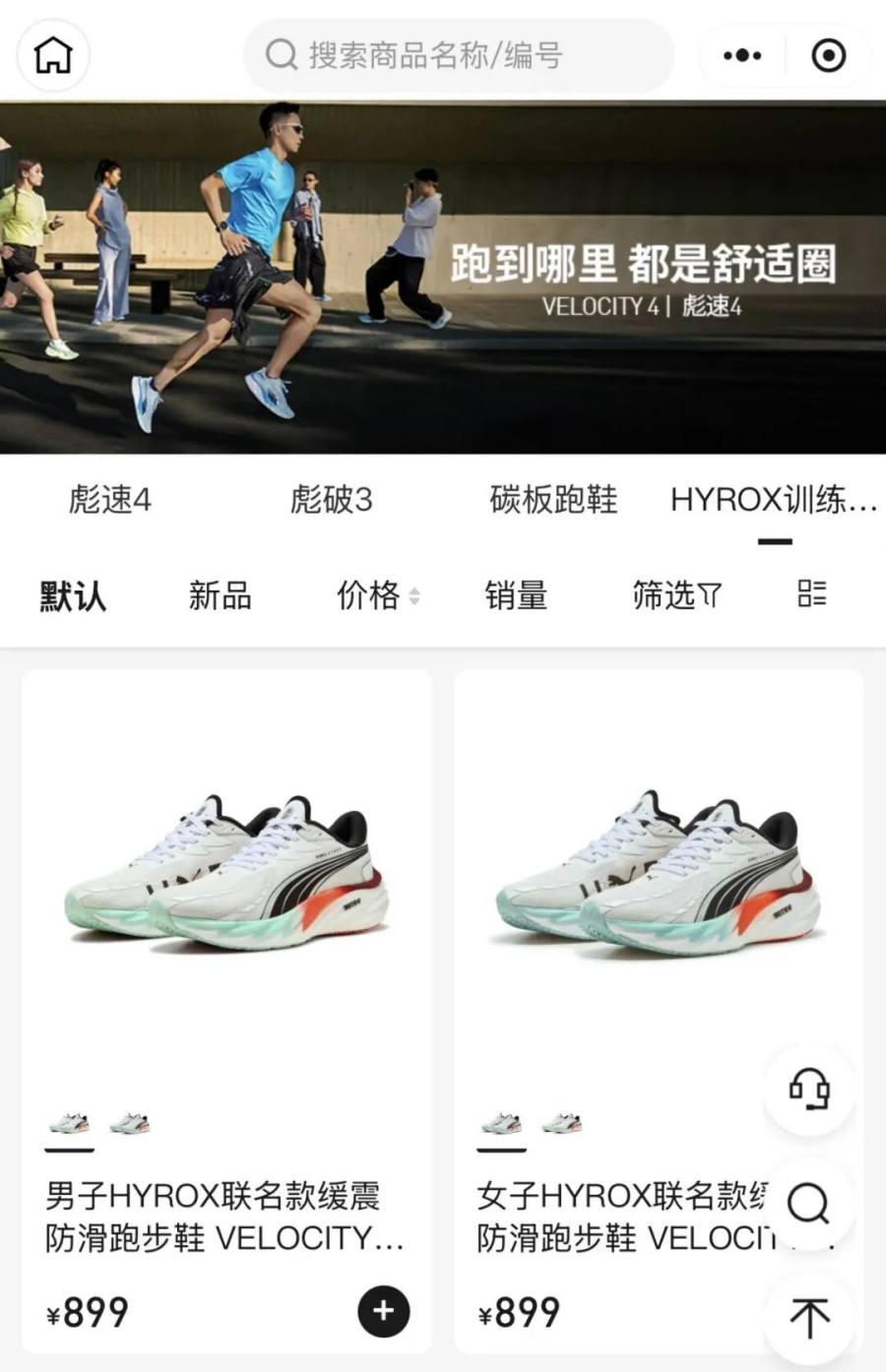The image size is (886, 1372).
Task: Contact customer service via headset icon
Action: click(809, 1090)
